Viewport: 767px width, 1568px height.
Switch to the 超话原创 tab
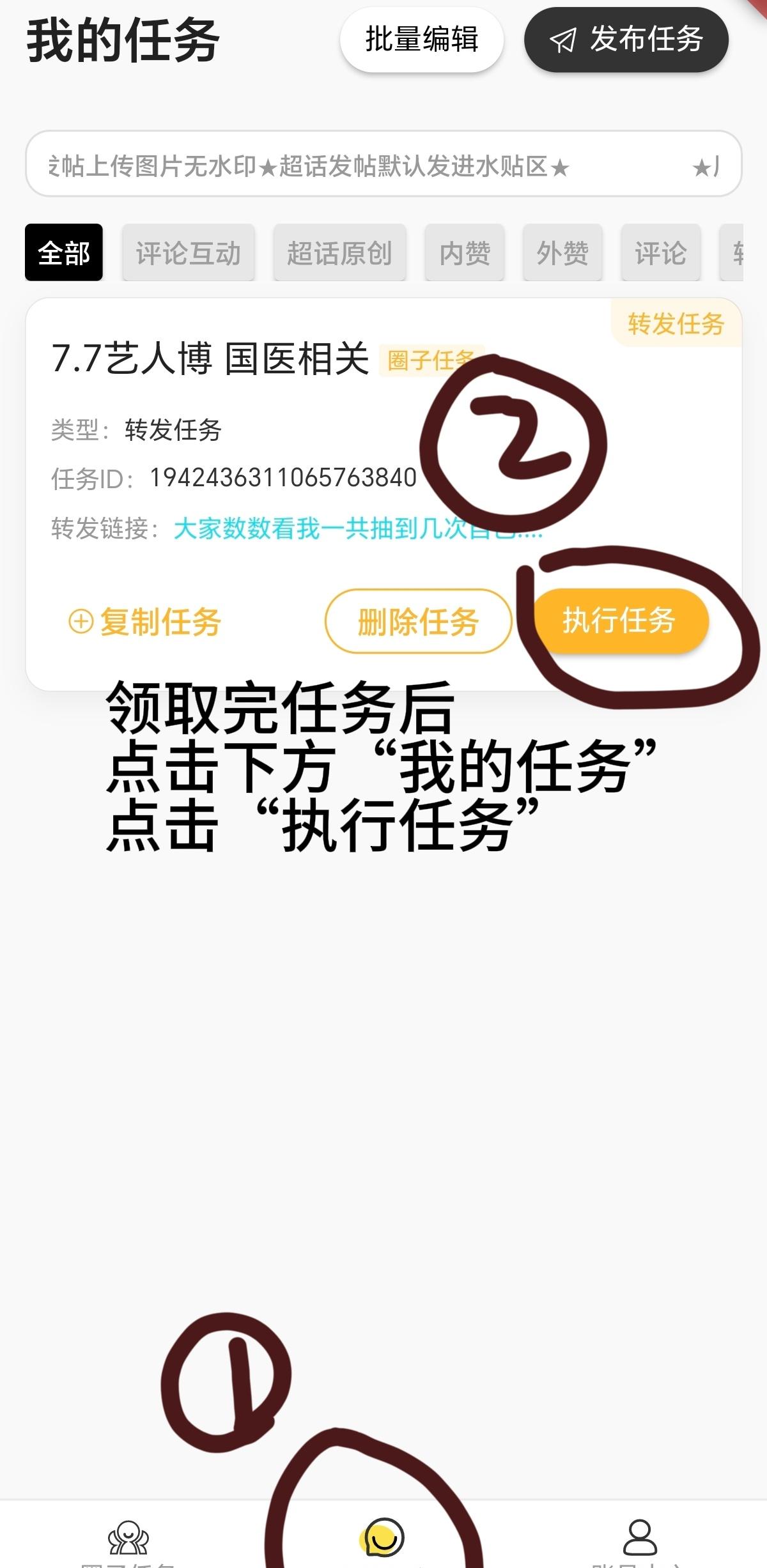pyautogui.click(x=339, y=252)
